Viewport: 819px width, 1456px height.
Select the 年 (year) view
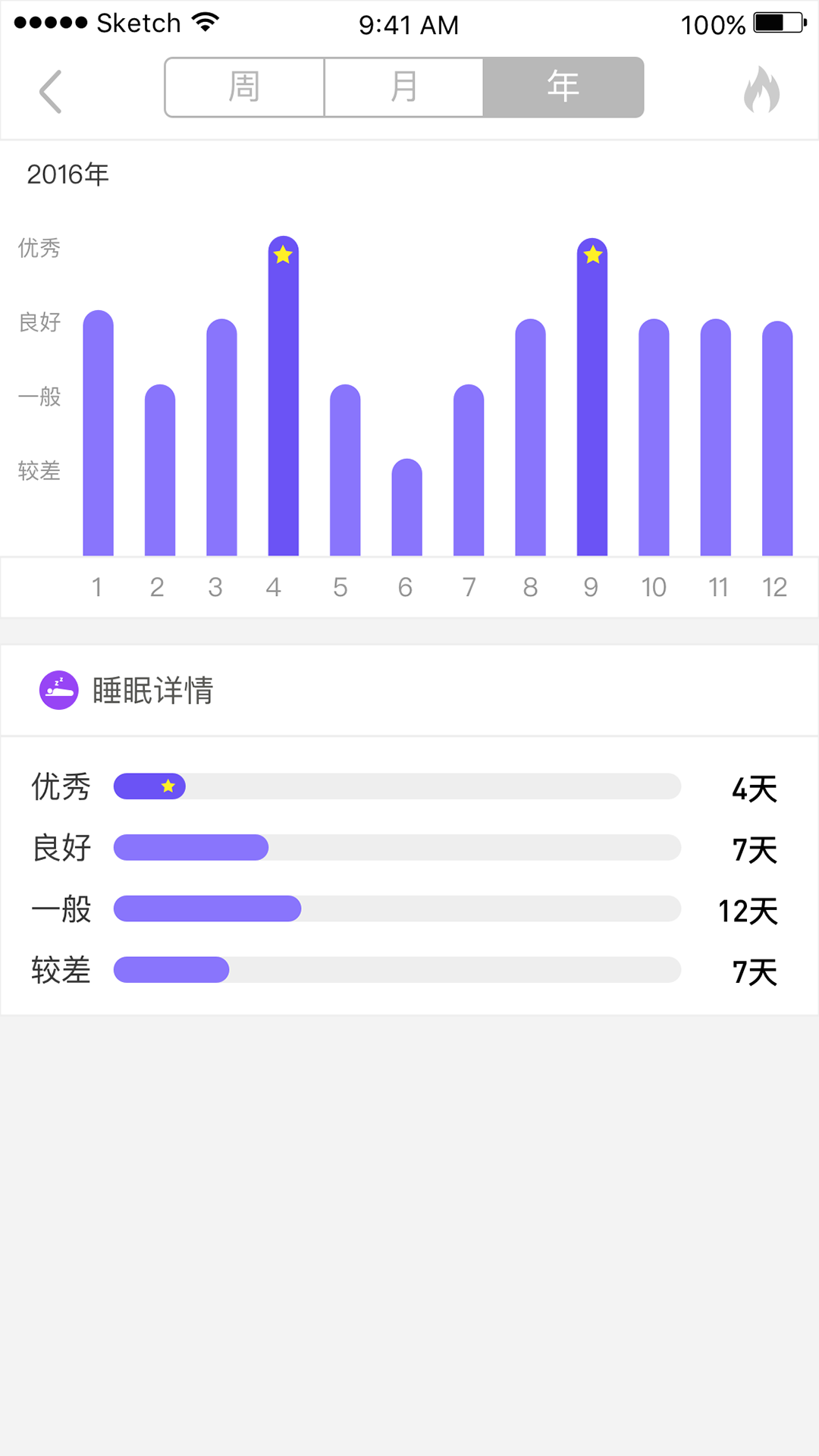tap(563, 87)
